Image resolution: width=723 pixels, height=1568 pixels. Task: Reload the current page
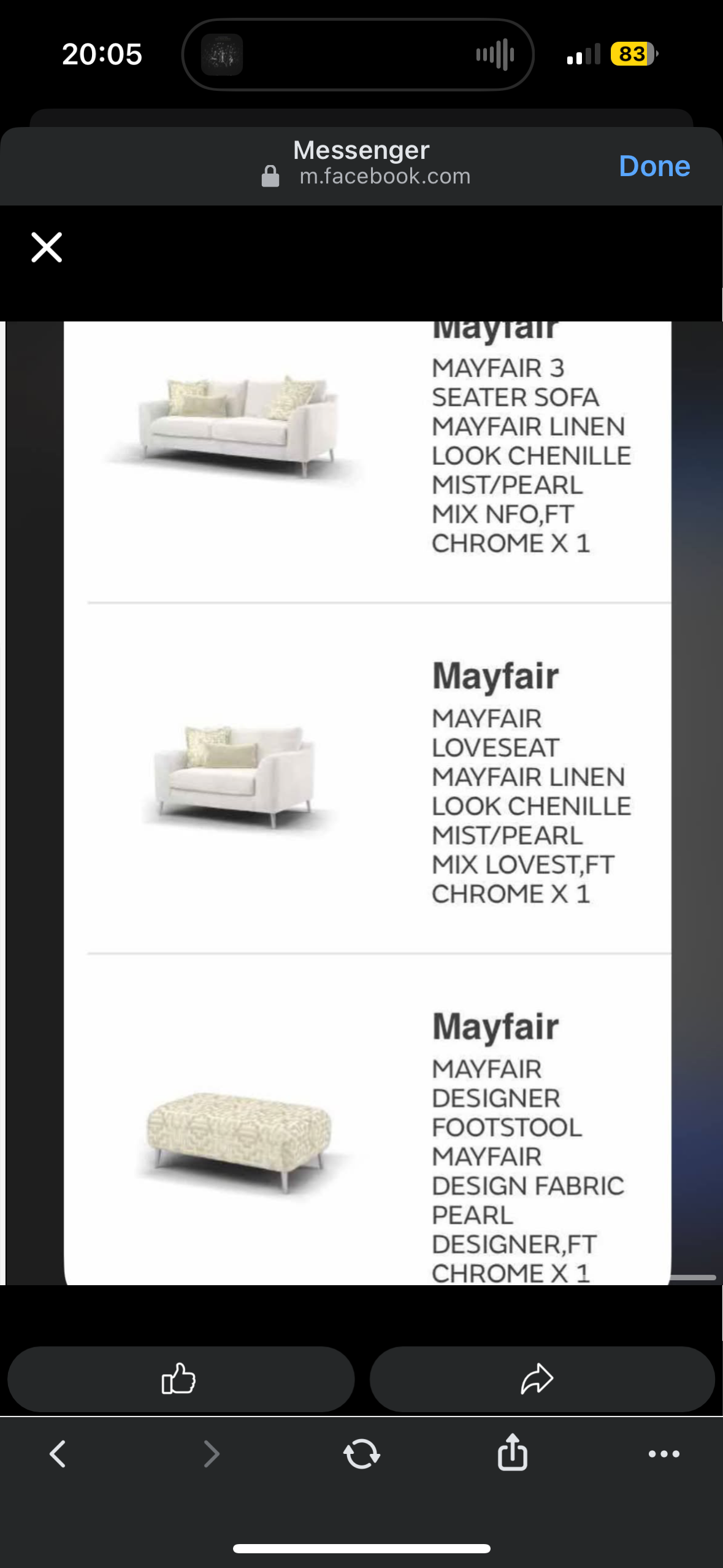click(x=361, y=1453)
